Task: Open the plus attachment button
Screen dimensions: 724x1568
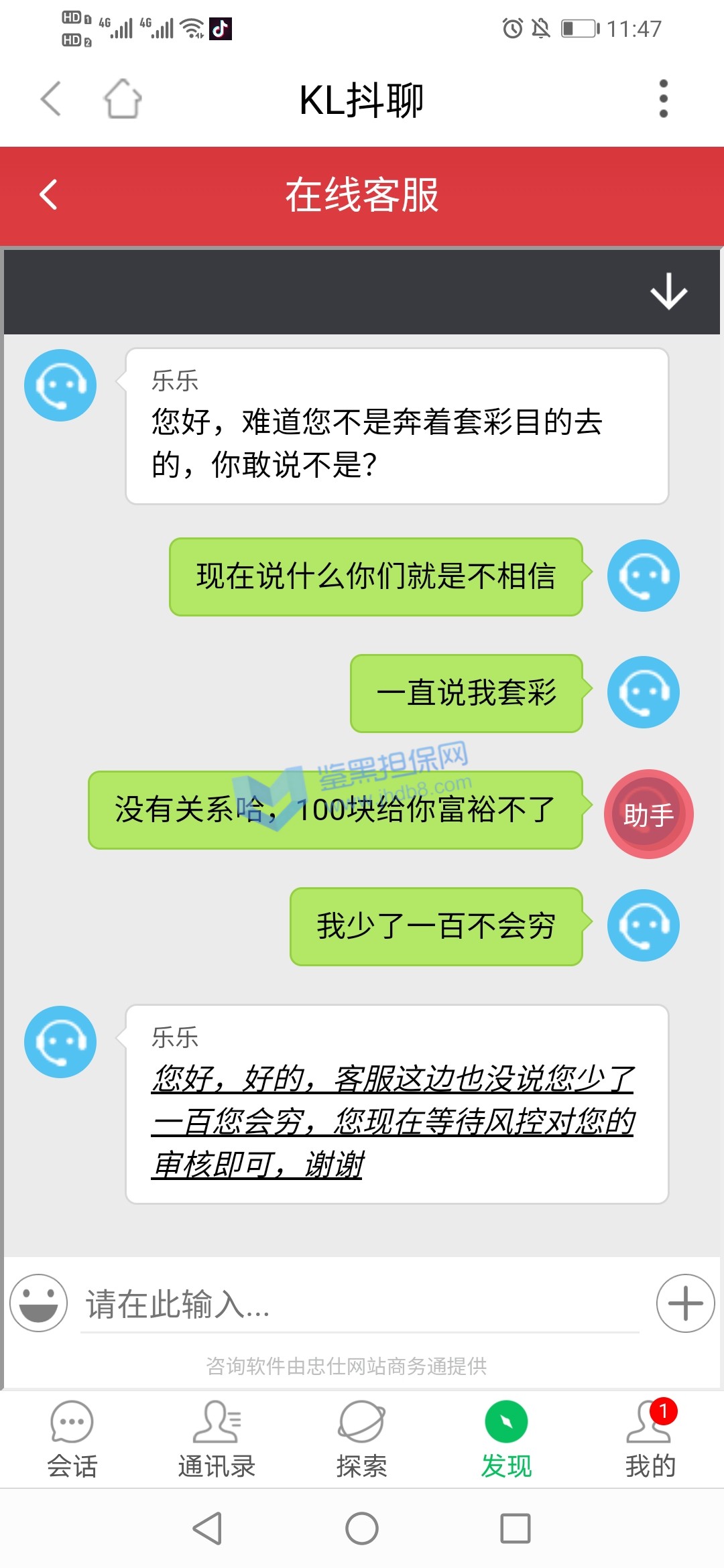Action: click(685, 1303)
